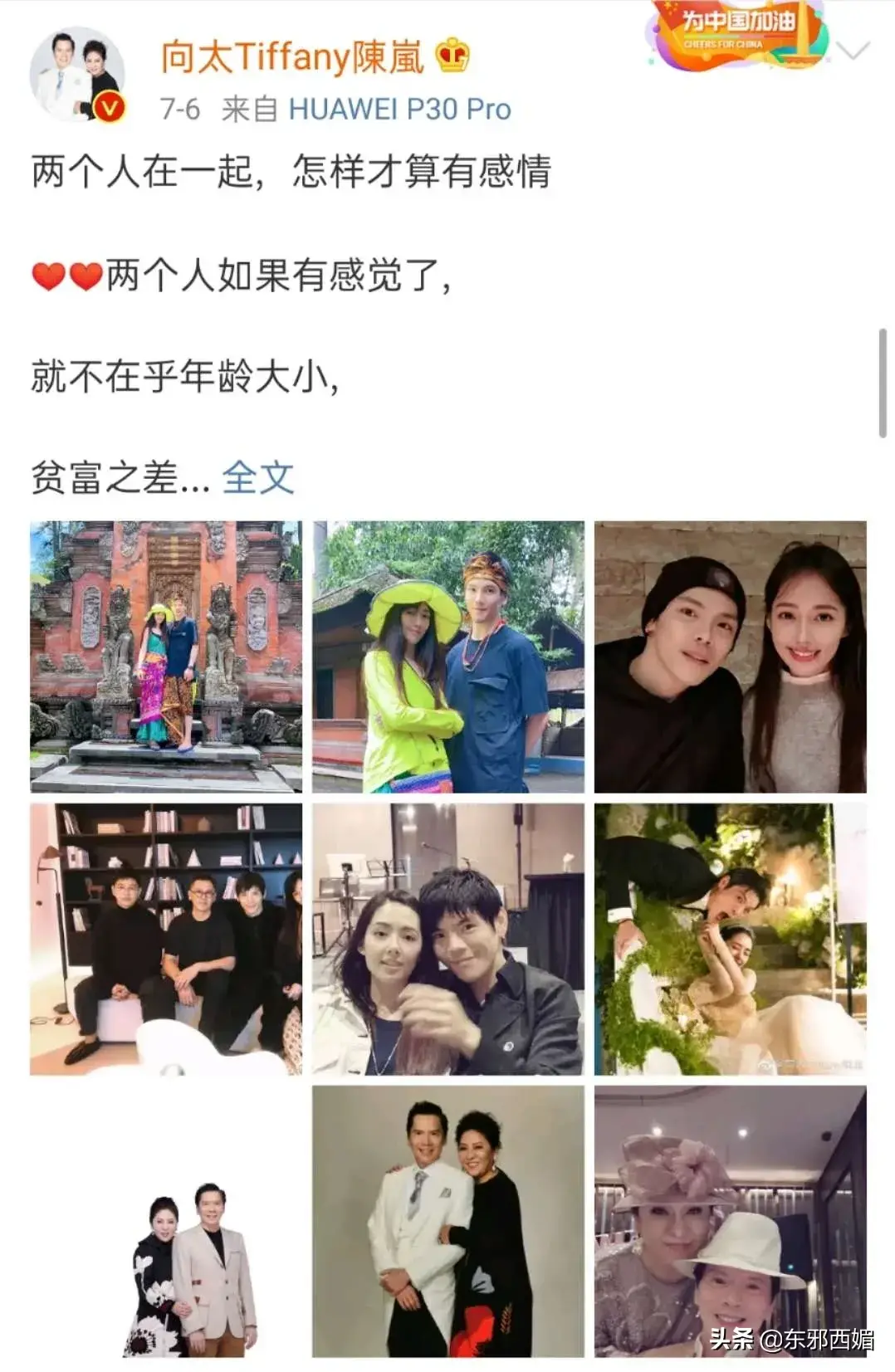View the white suit couple photo
Viewport: 895px width, 1372px height.
tap(448, 1221)
